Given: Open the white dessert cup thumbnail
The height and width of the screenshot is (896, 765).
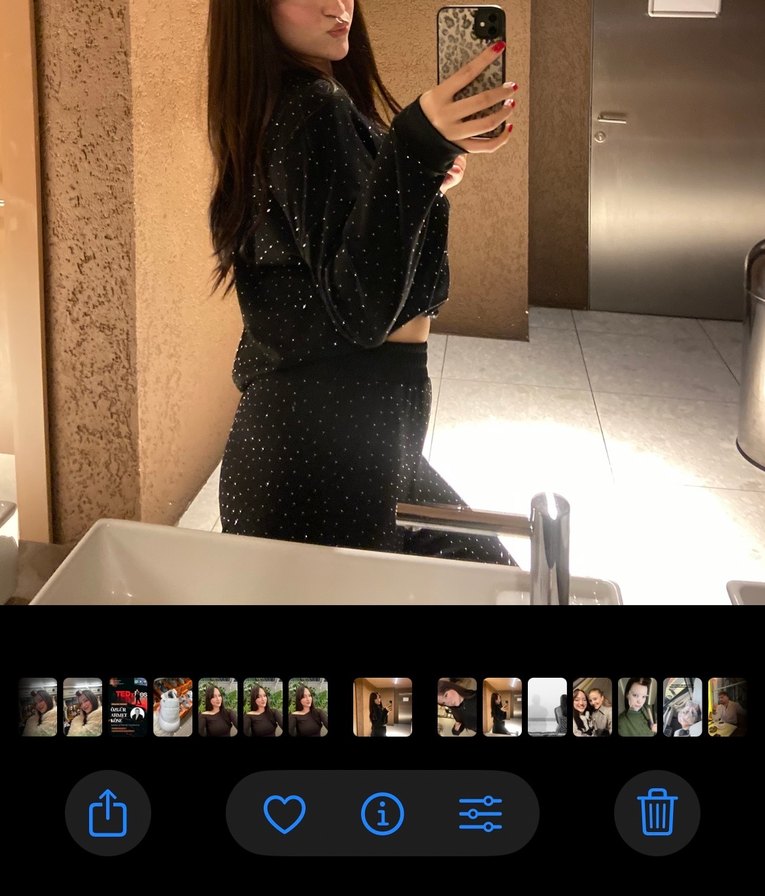Looking at the screenshot, I should (x=173, y=707).
